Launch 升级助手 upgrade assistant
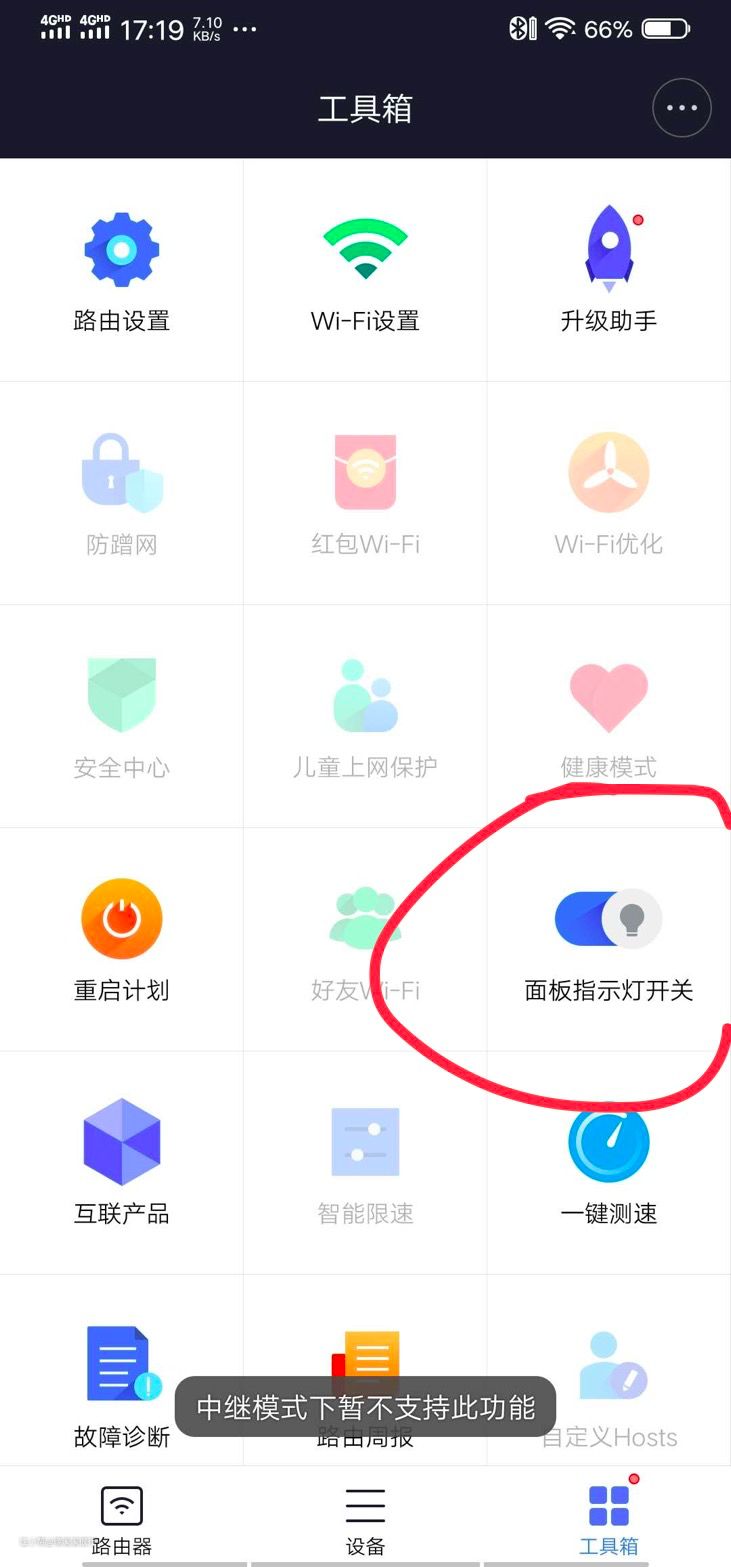This screenshot has width=731, height=1567. coord(609,270)
